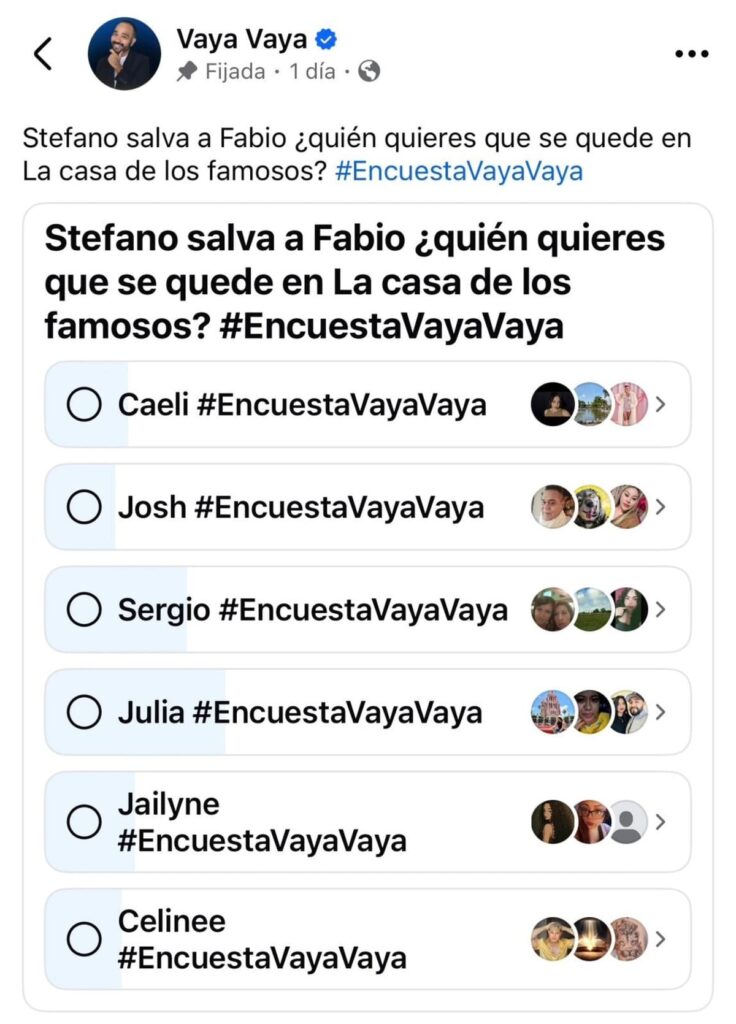Open the chevron next to Julia's voters
The image size is (736, 1024).
pos(660,712)
